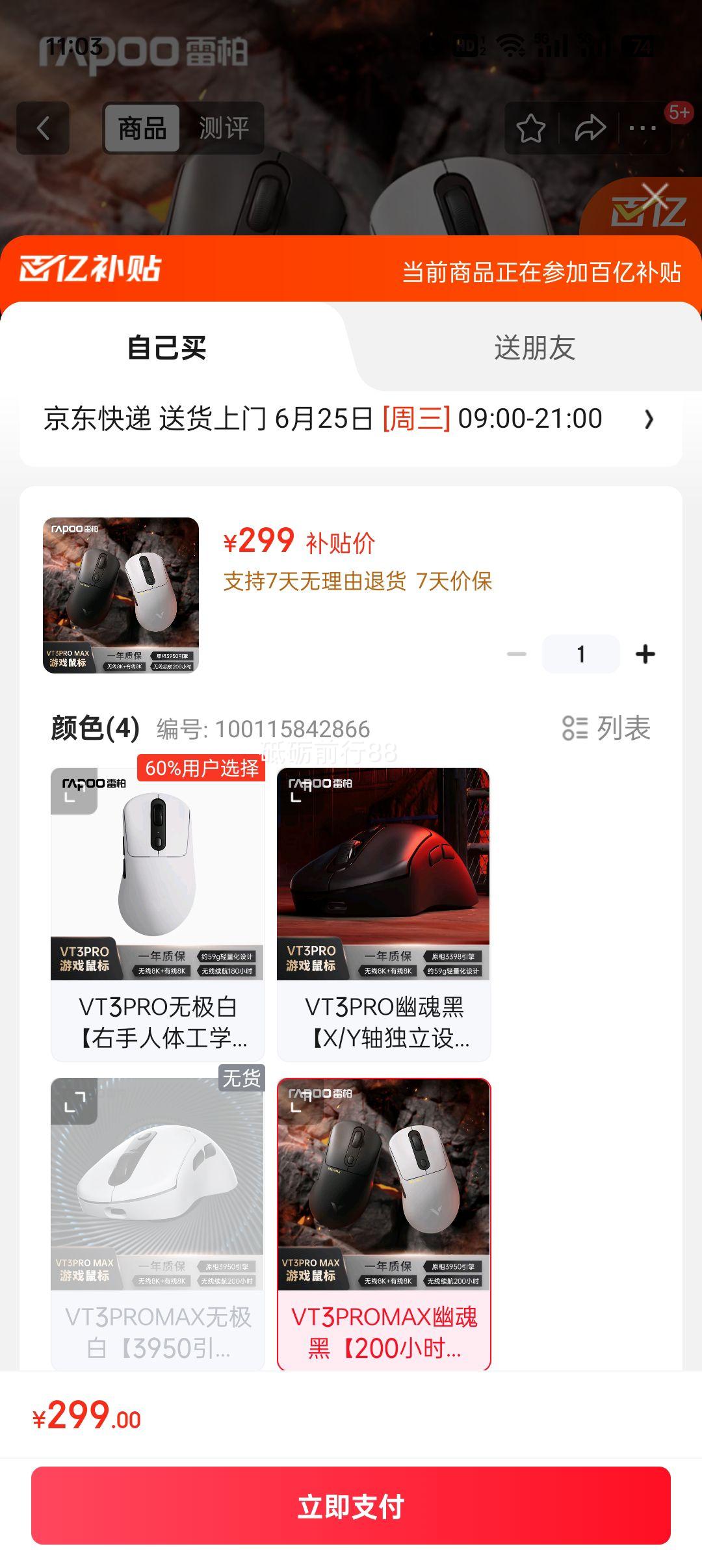Screen dimensions: 702x1568
Task: Edit the quantity field showing 1
Action: click(580, 654)
